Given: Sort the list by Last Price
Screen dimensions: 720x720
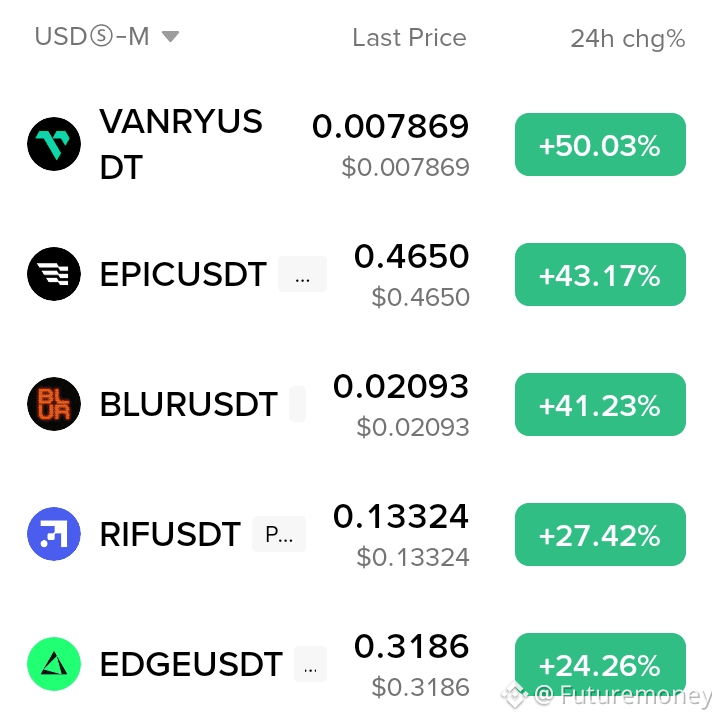Looking at the screenshot, I should tap(409, 38).
